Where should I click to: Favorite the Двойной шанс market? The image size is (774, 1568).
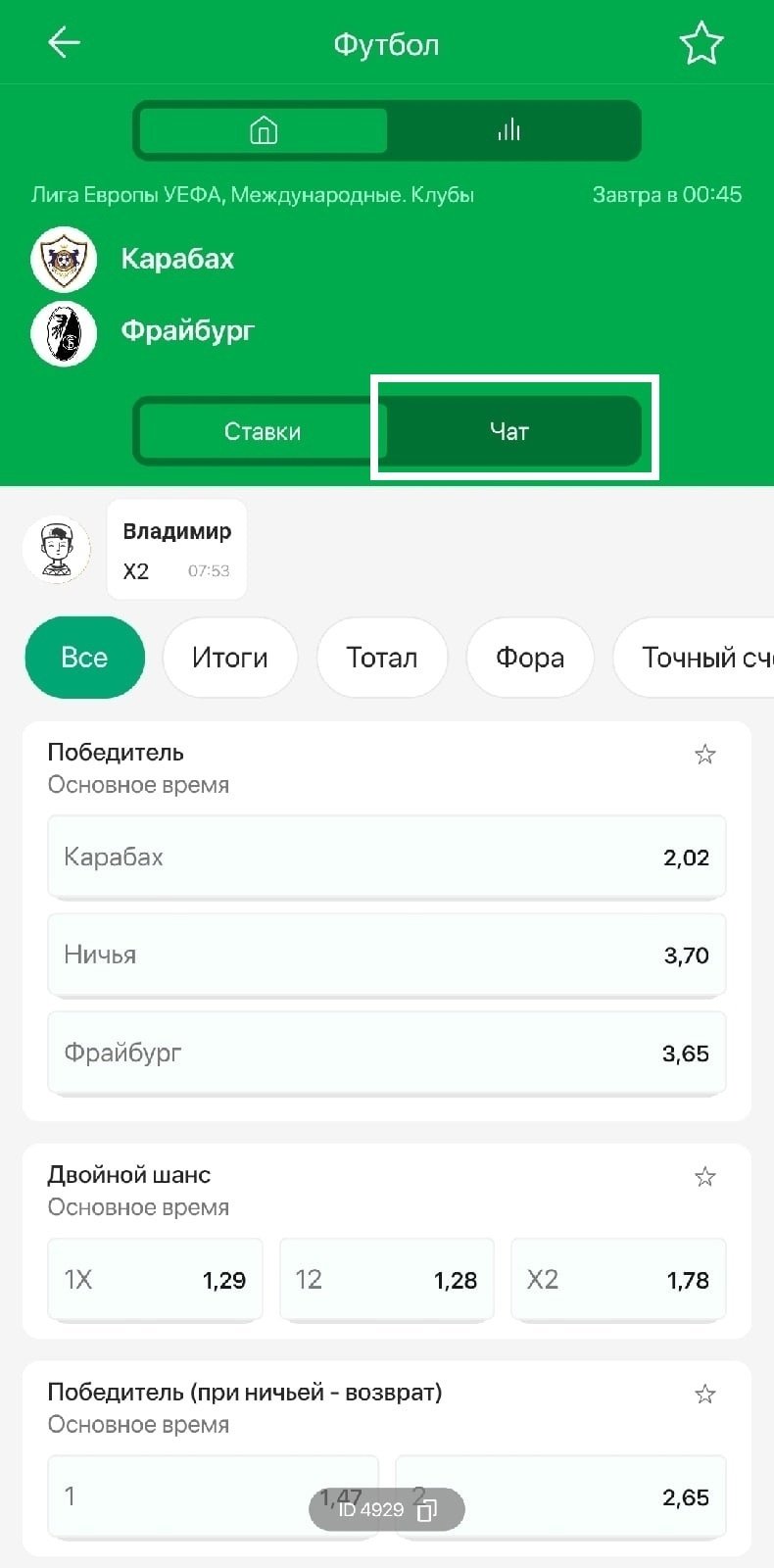coord(704,1177)
